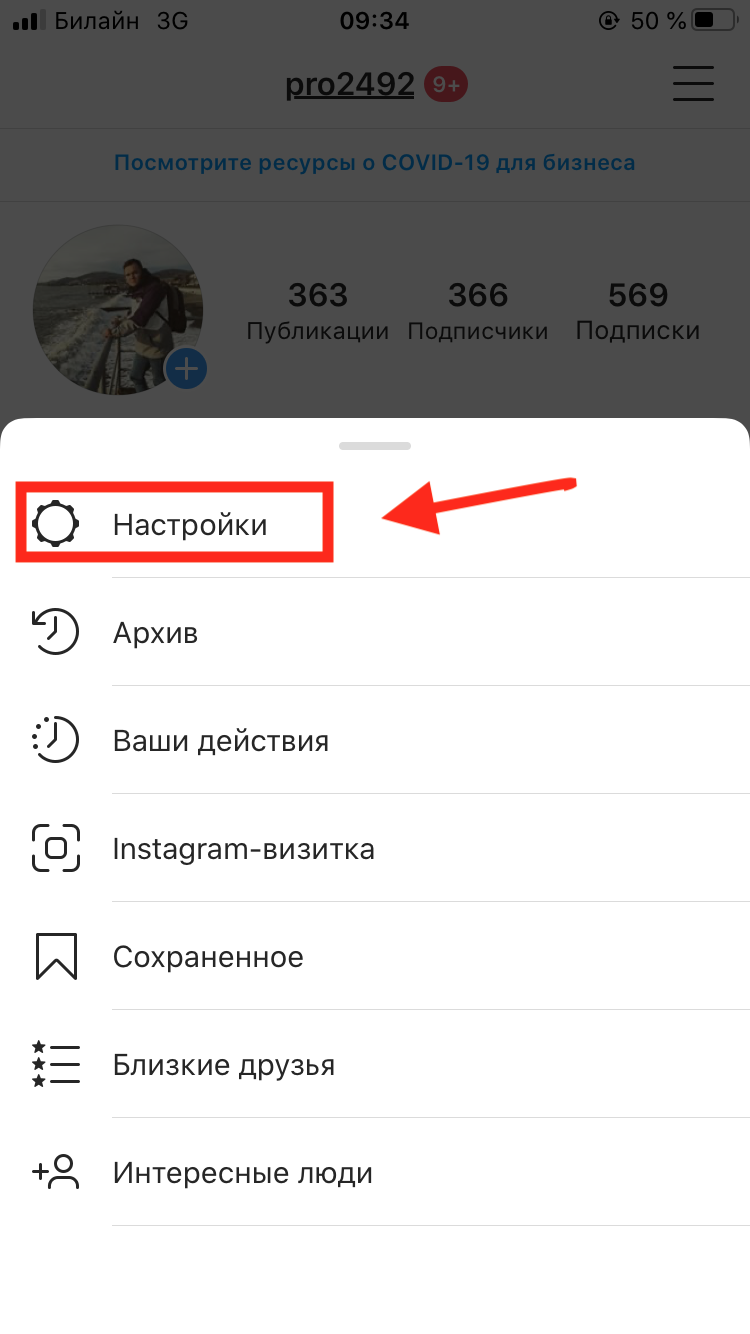The image size is (750, 1334).
Task: Tap the bottom sheet drag handle
Action: point(375,446)
